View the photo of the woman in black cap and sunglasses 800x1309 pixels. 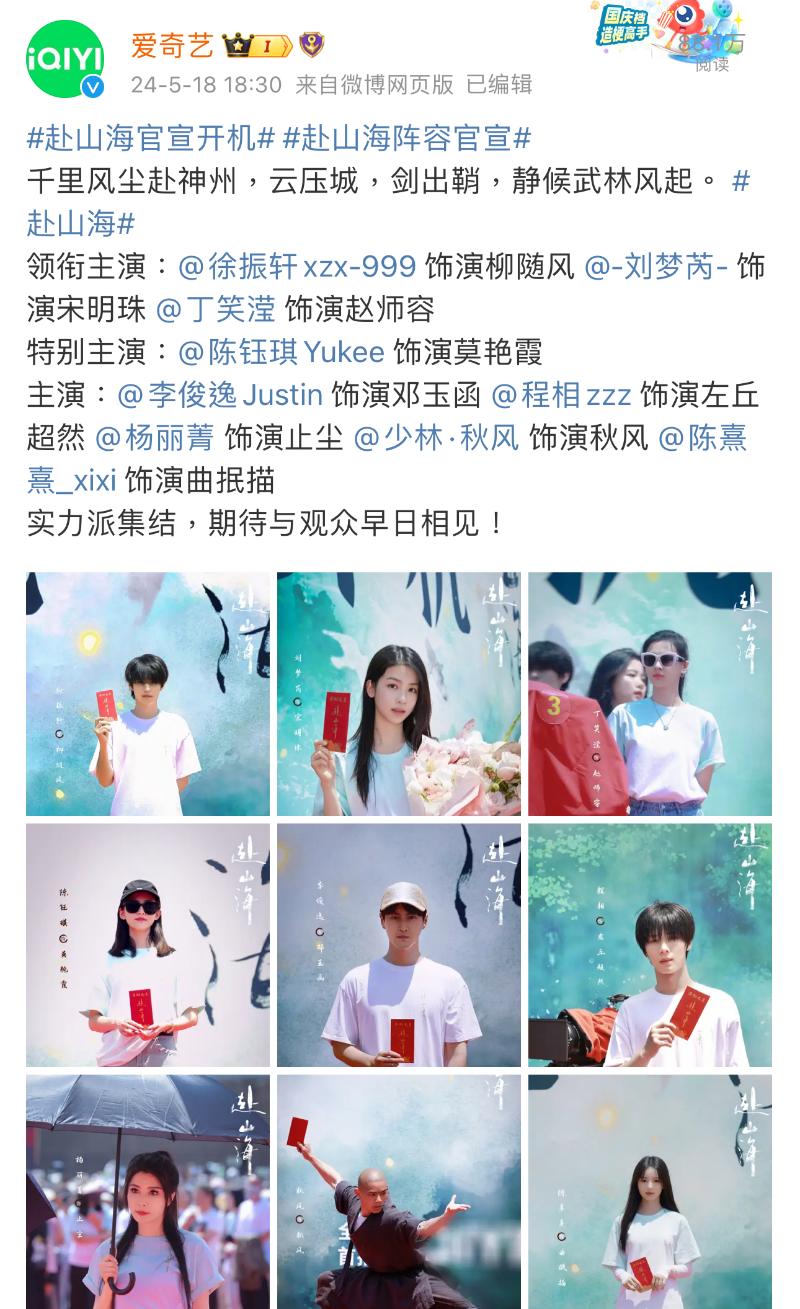pyautogui.click(x=148, y=945)
